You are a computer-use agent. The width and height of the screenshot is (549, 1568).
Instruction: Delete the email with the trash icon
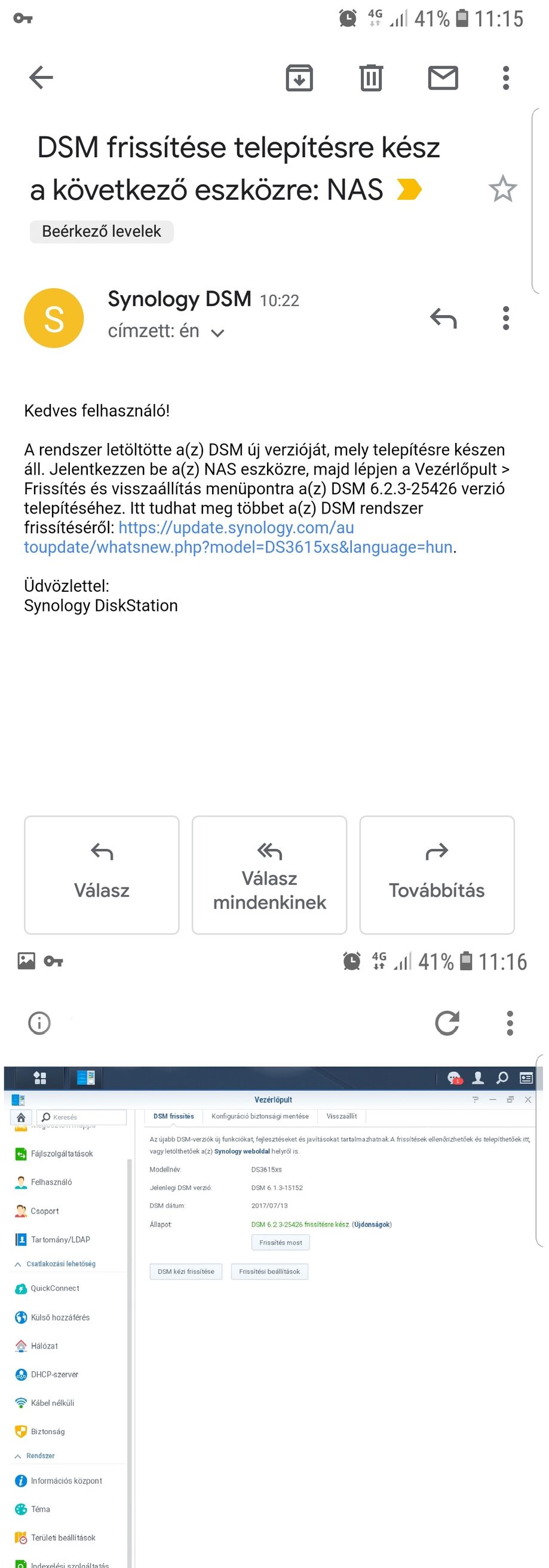[x=371, y=78]
